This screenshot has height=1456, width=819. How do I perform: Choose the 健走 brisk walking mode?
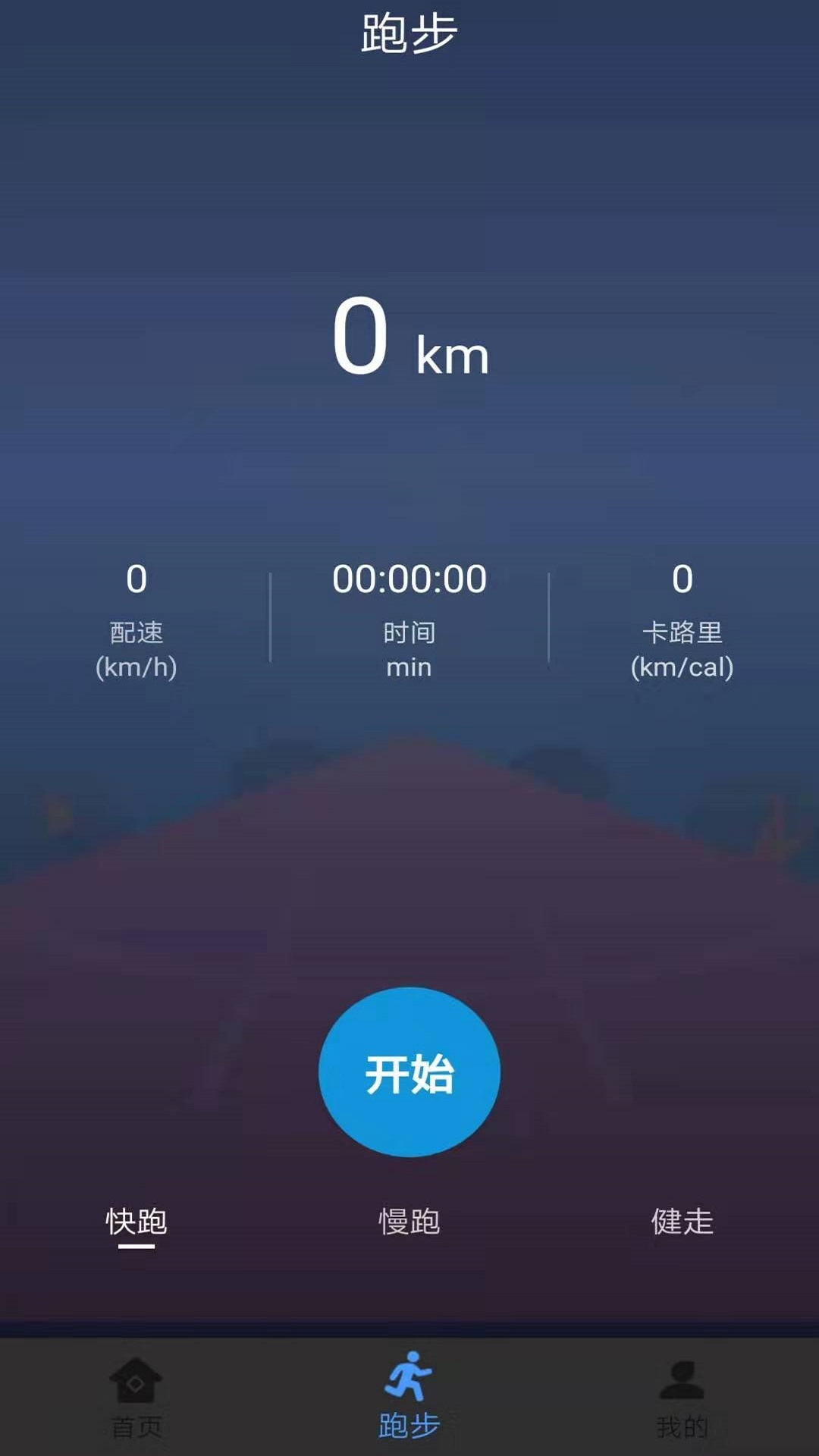click(682, 1222)
